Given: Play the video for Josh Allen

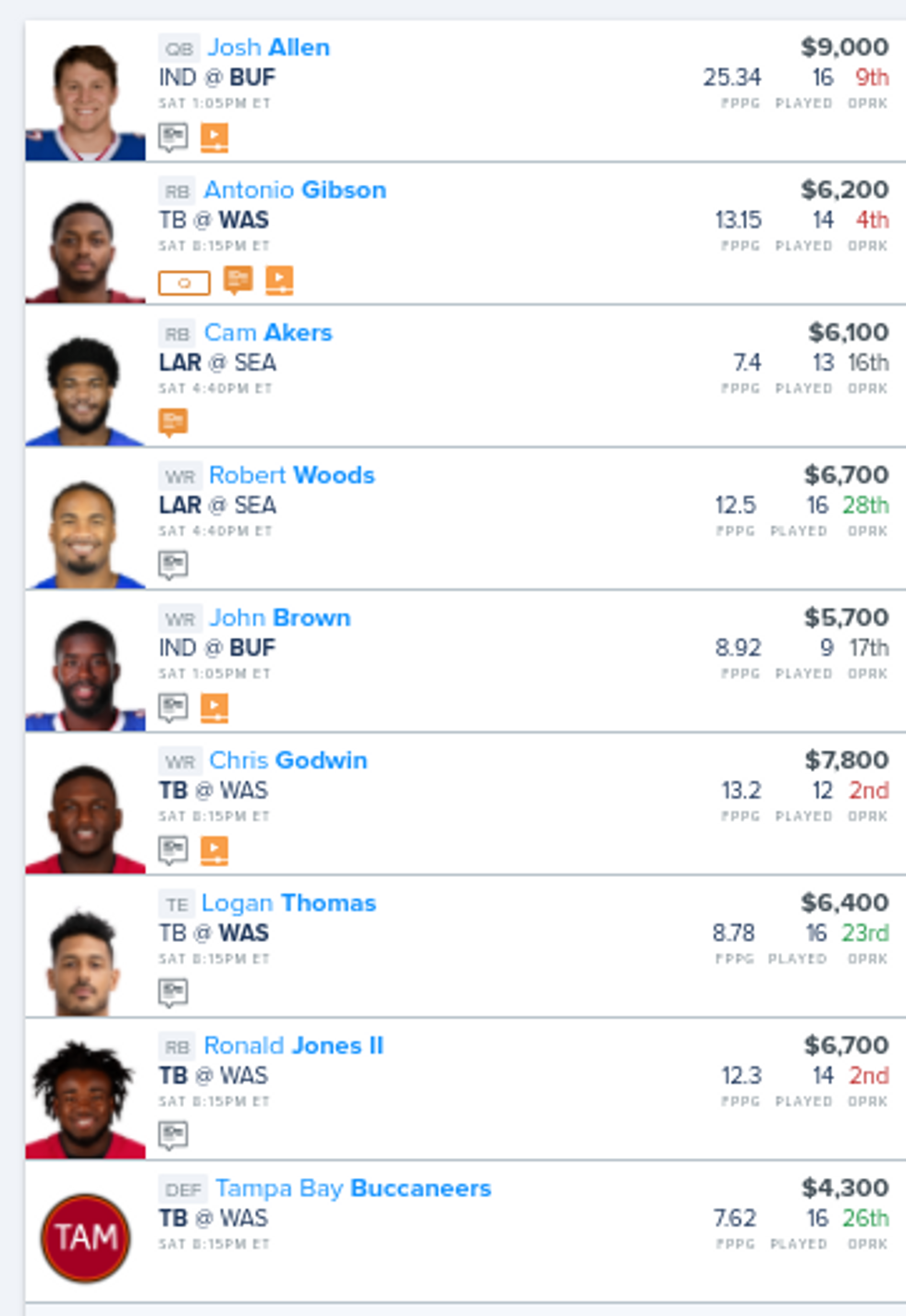Looking at the screenshot, I should pos(214,138).
